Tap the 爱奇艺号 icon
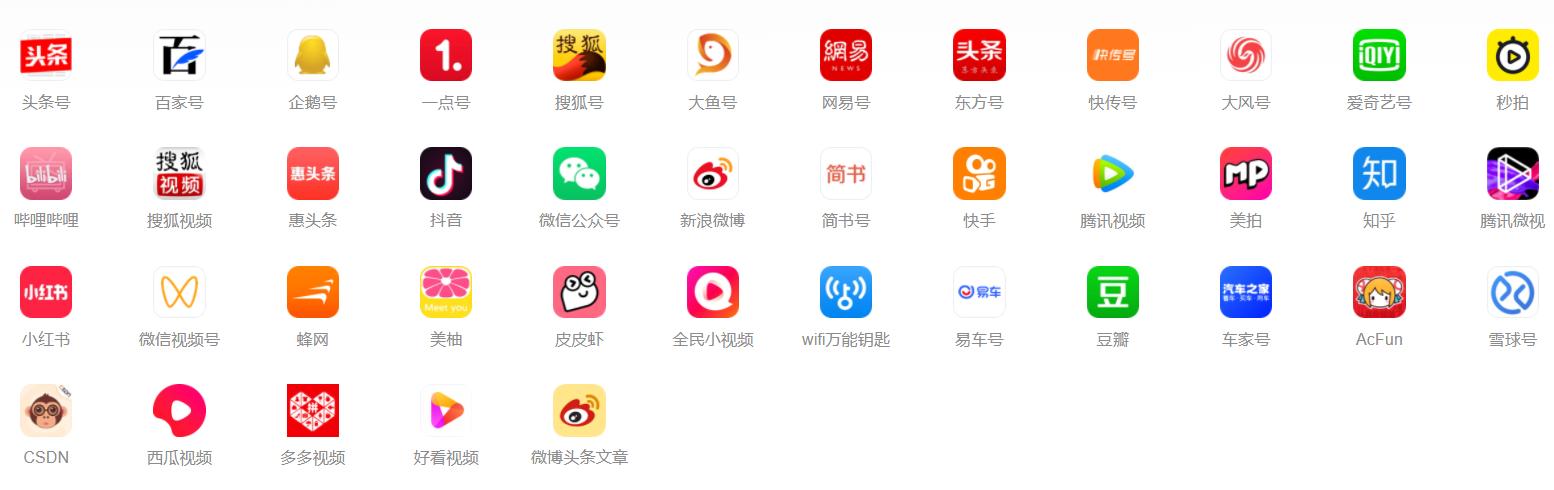The height and width of the screenshot is (490, 1554). [1379, 56]
